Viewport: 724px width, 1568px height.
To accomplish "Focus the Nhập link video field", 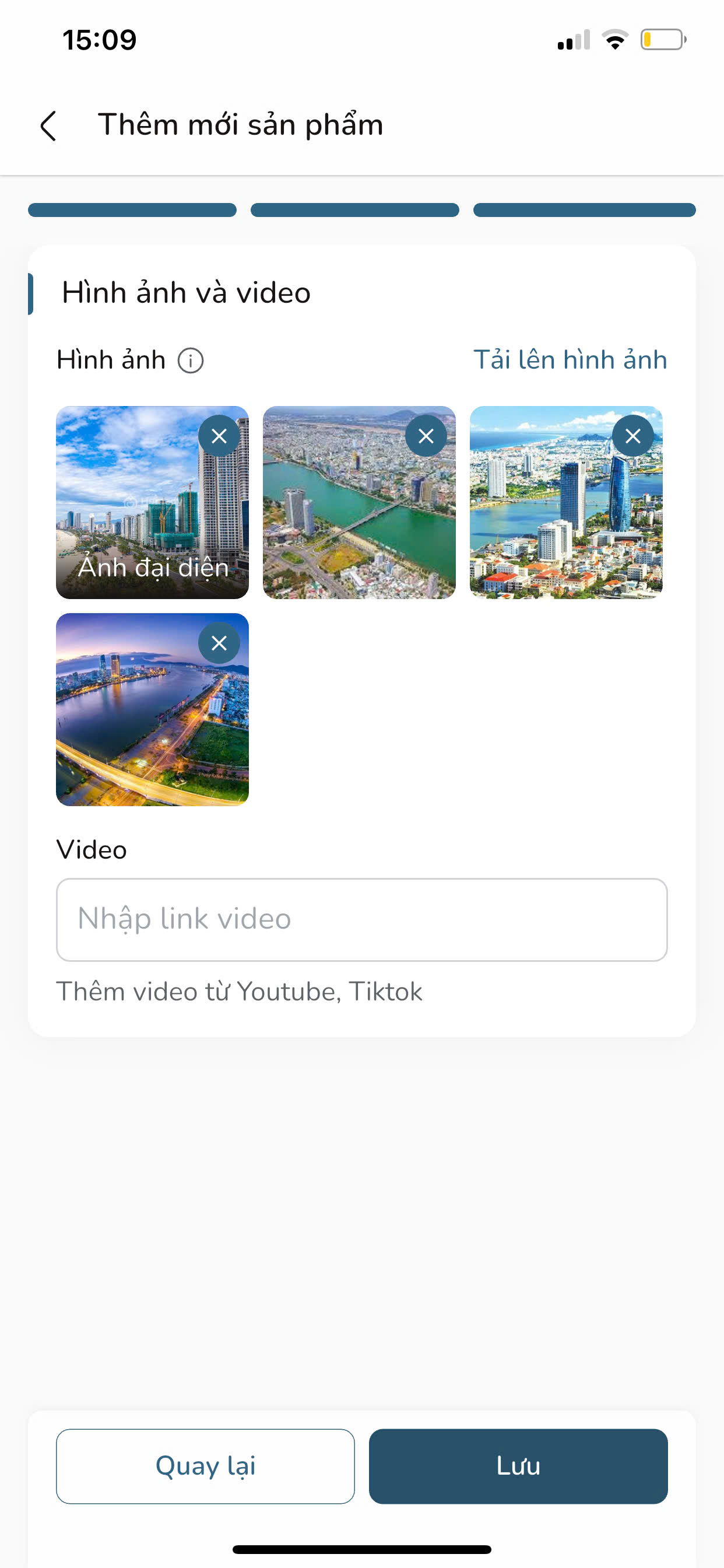I will click(361, 919).
